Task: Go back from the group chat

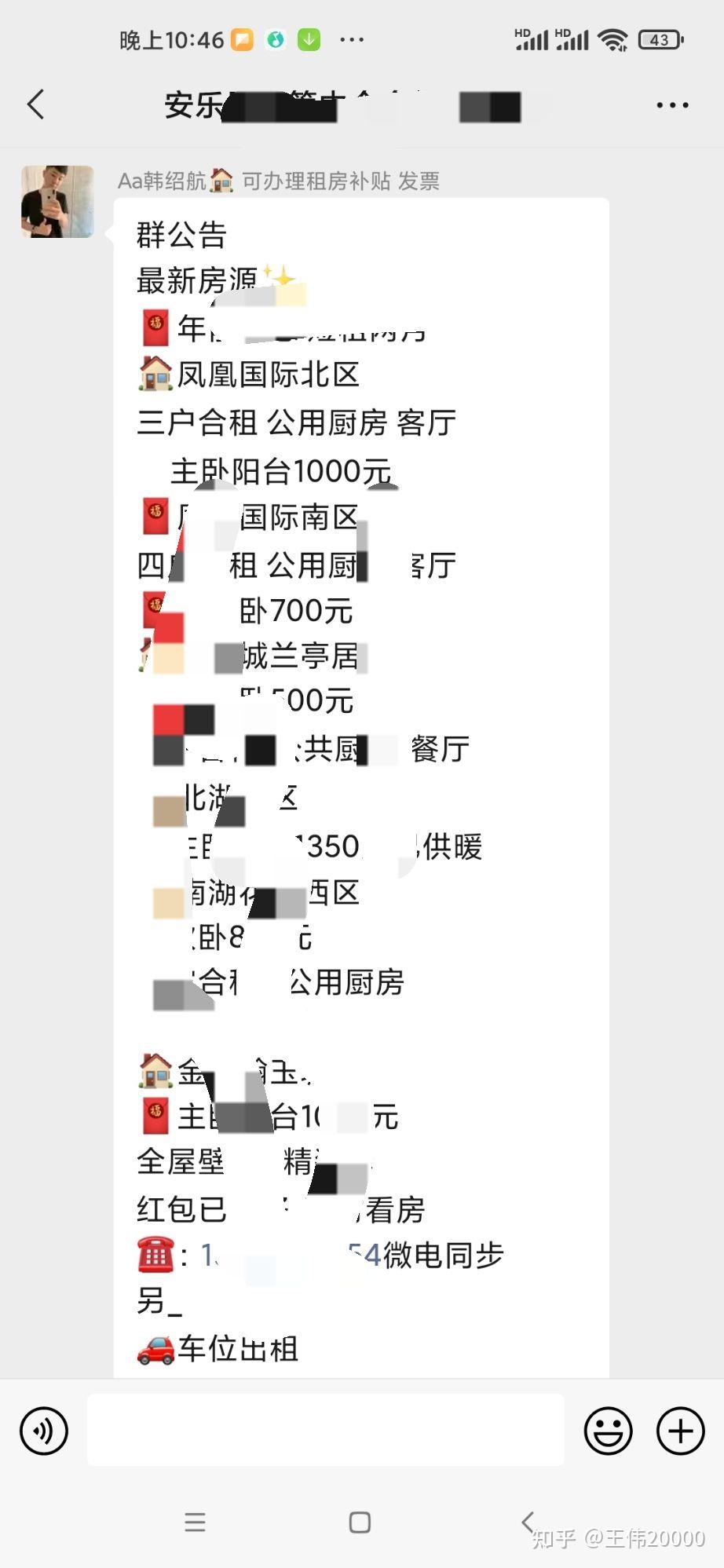Action: (x=36, y=104)
